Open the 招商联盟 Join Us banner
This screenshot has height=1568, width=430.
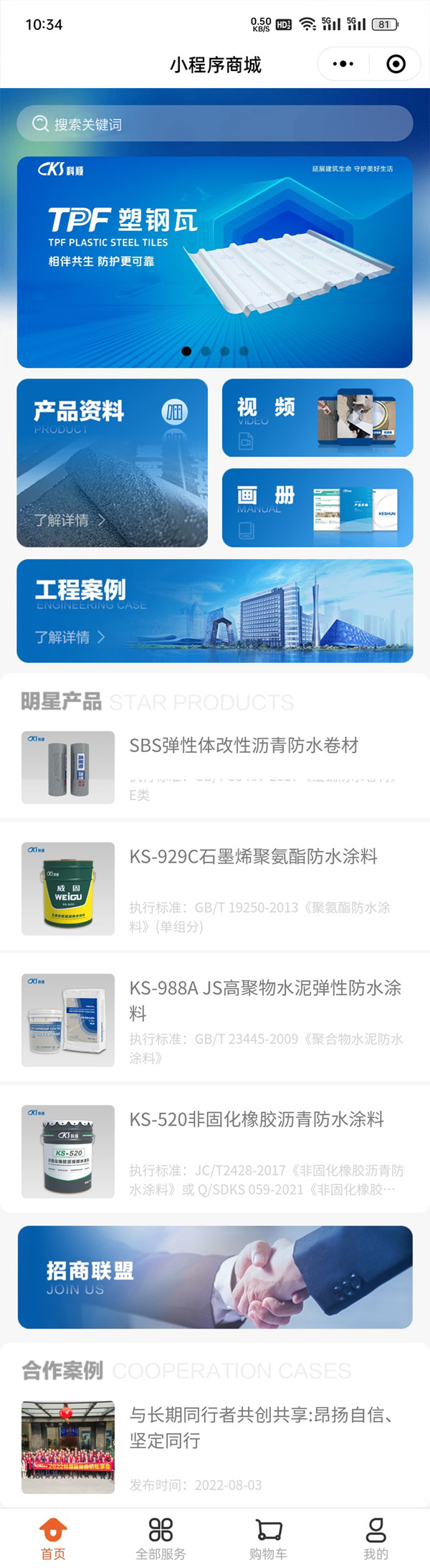[215, 1277]
